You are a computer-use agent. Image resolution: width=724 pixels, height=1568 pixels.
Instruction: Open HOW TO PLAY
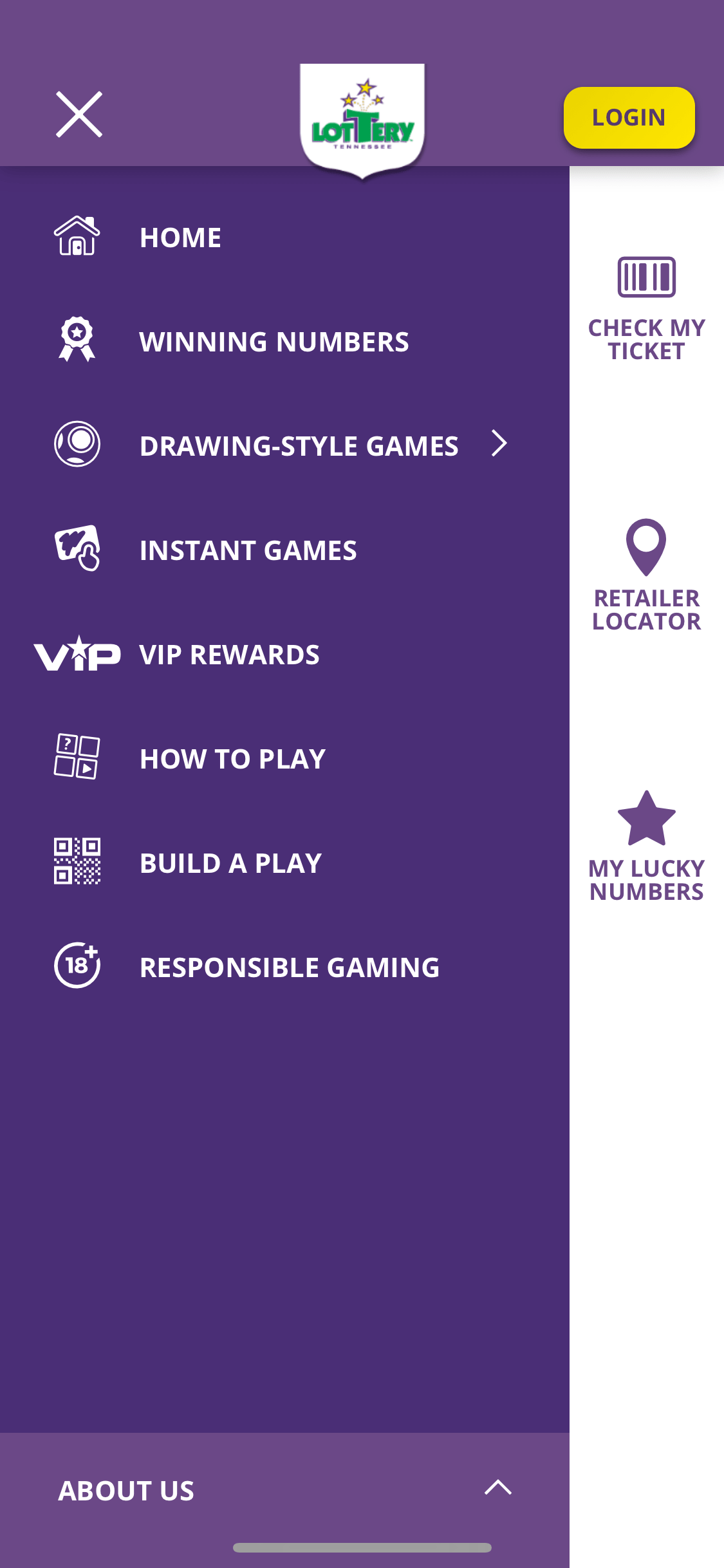[284, 758]
